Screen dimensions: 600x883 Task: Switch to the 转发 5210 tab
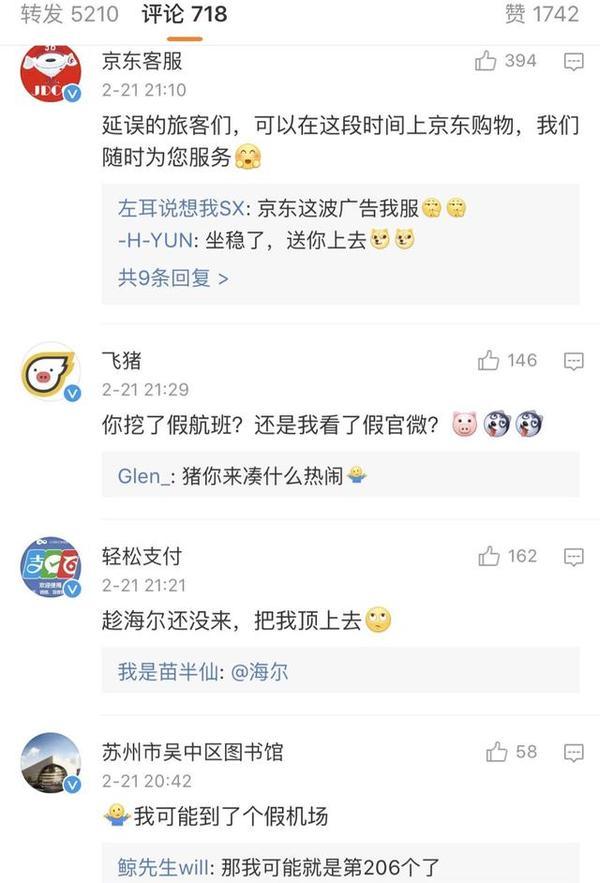61,14
